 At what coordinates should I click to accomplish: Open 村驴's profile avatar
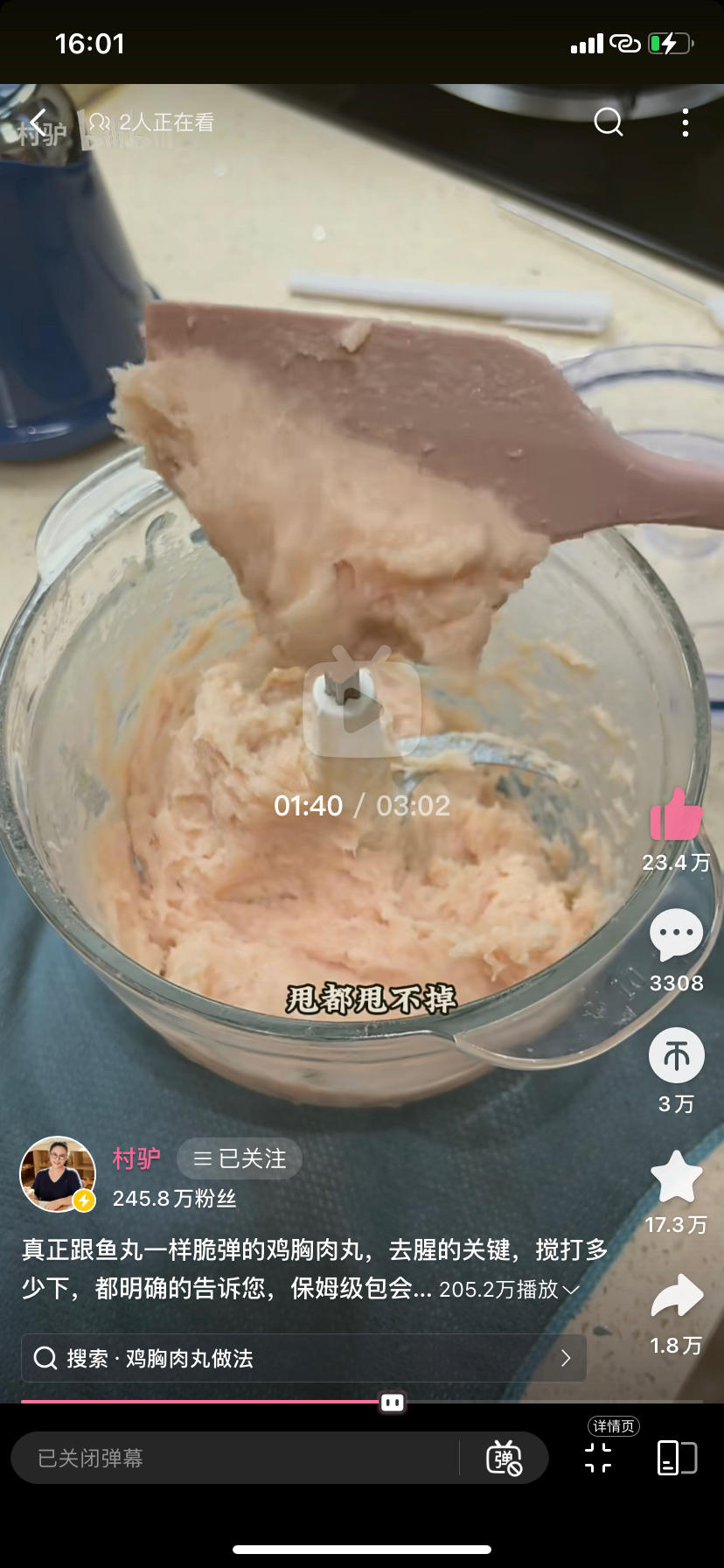[x=58, y=1173]
